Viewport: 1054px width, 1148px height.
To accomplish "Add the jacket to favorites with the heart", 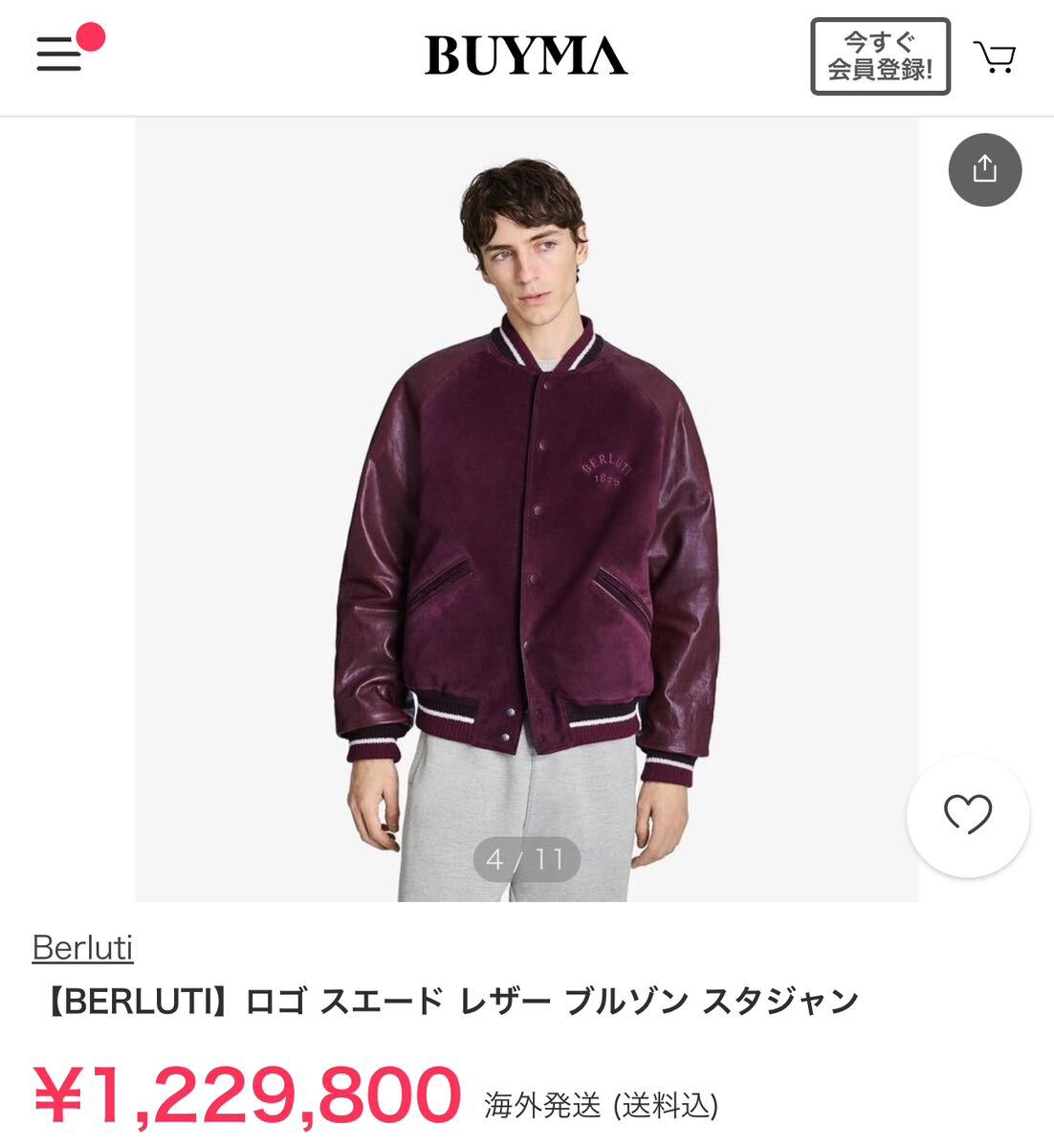I will coord(968,815).
